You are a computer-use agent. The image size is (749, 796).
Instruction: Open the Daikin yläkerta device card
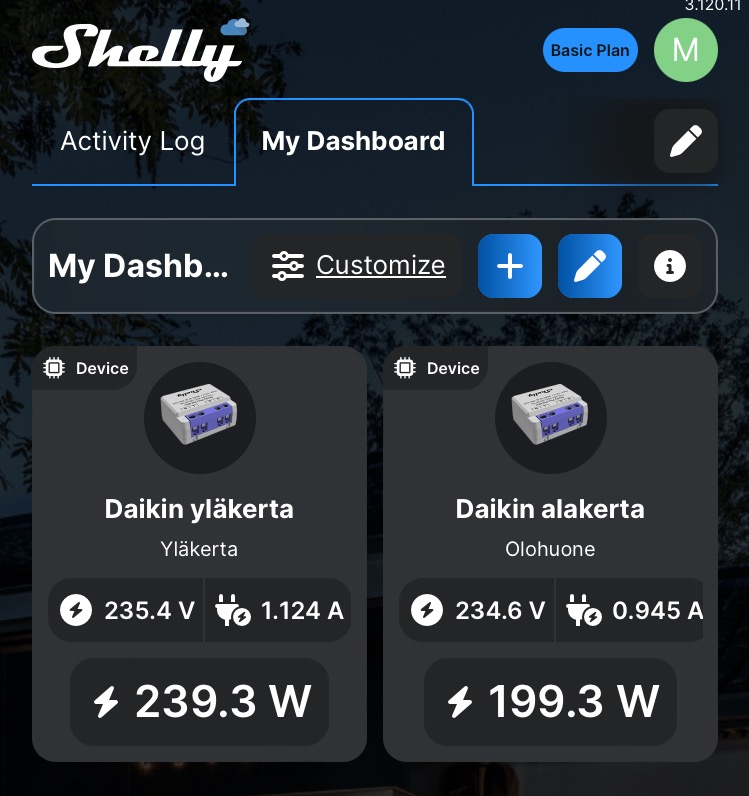click(199, 509)
